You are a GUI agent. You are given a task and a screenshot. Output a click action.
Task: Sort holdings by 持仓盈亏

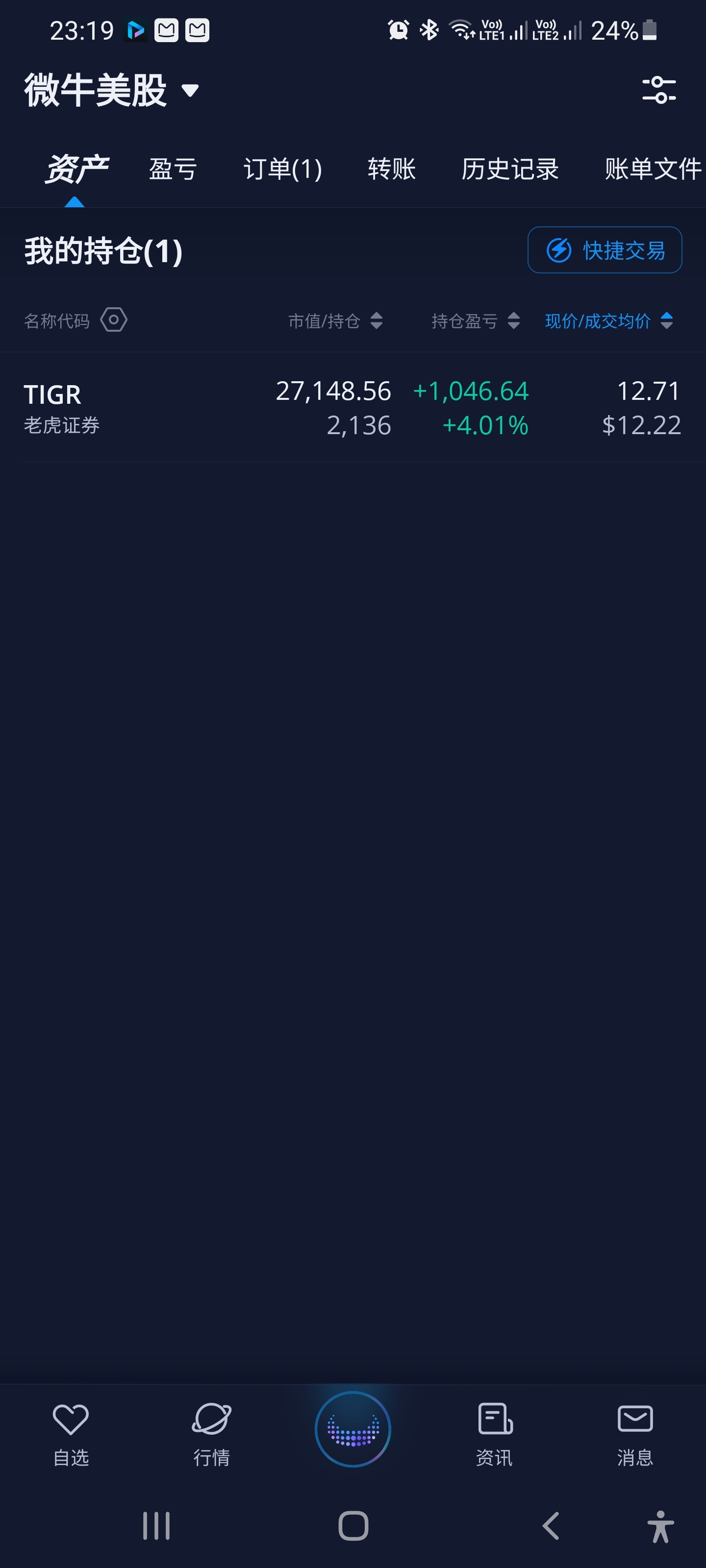coord(475,321)
